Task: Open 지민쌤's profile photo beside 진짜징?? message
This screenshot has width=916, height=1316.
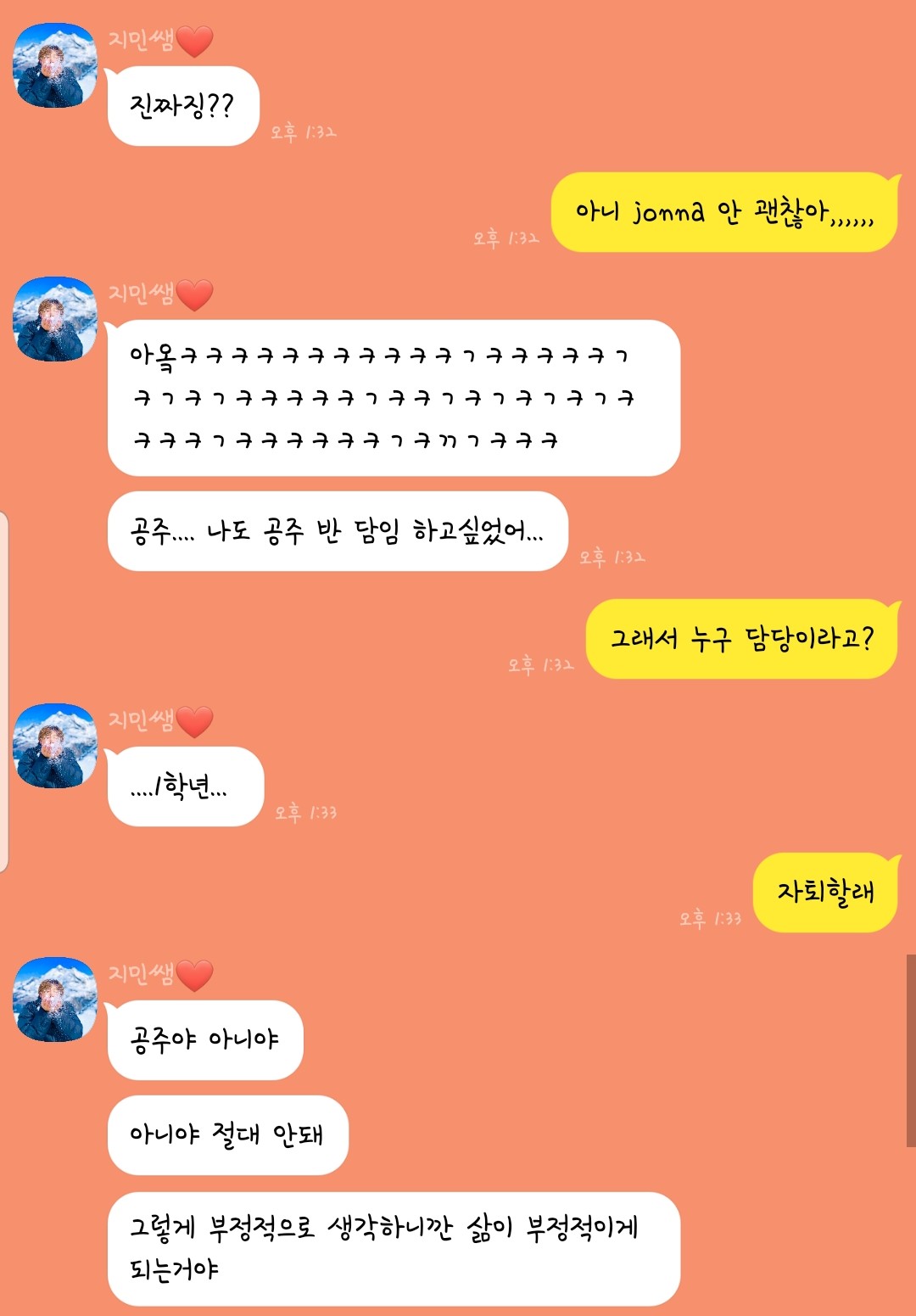Action: pos(55,65)
